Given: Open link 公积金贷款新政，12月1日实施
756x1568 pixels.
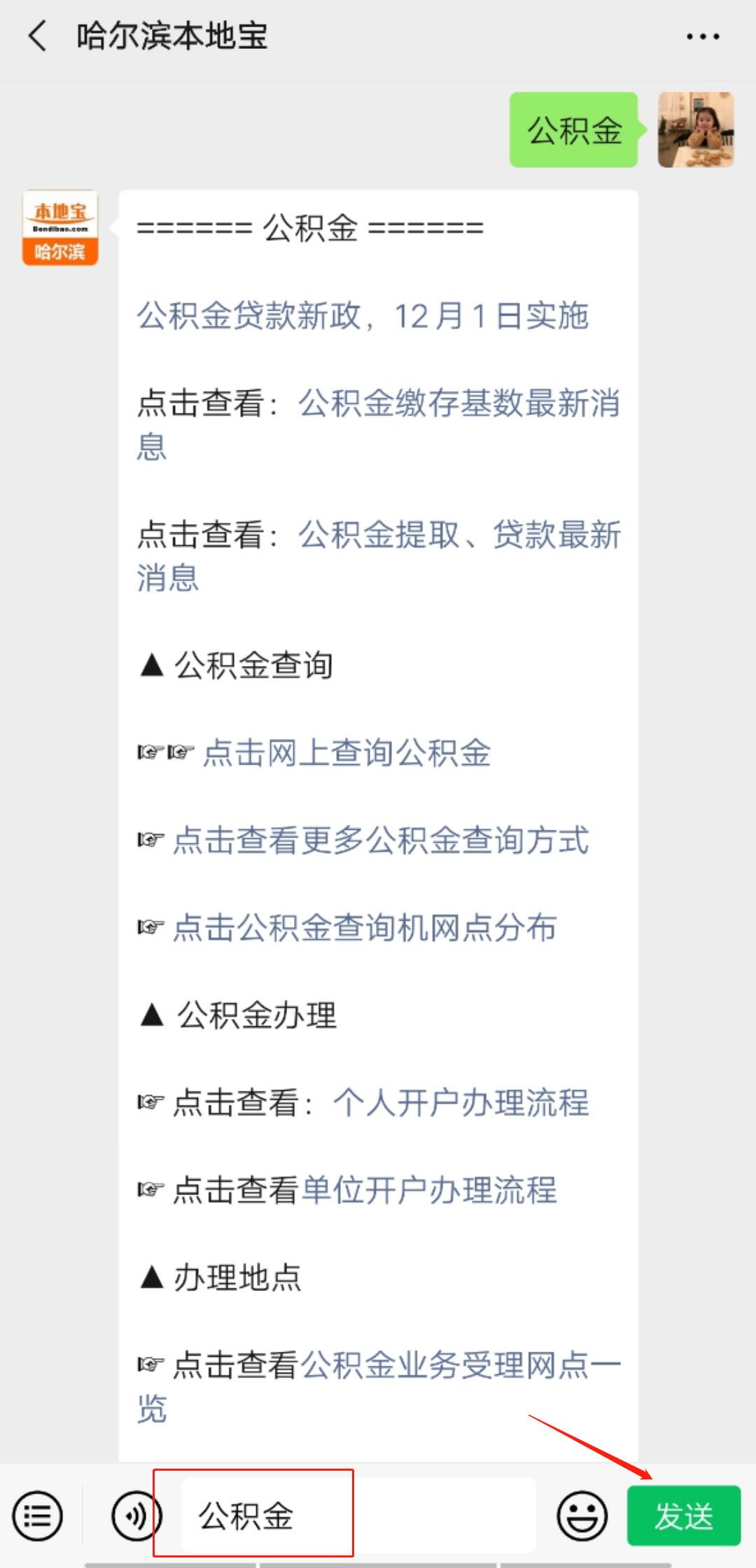Looking at the screenshot, I should click(x=363, y=316).
